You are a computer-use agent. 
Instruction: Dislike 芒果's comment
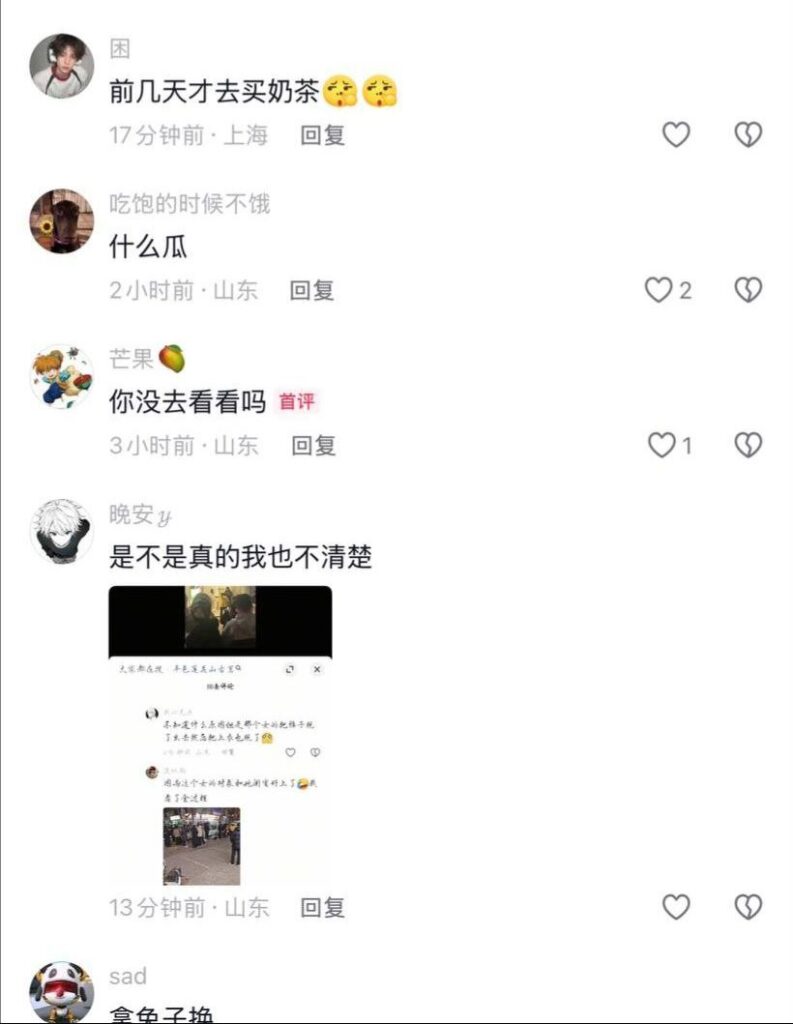point(748,445)
